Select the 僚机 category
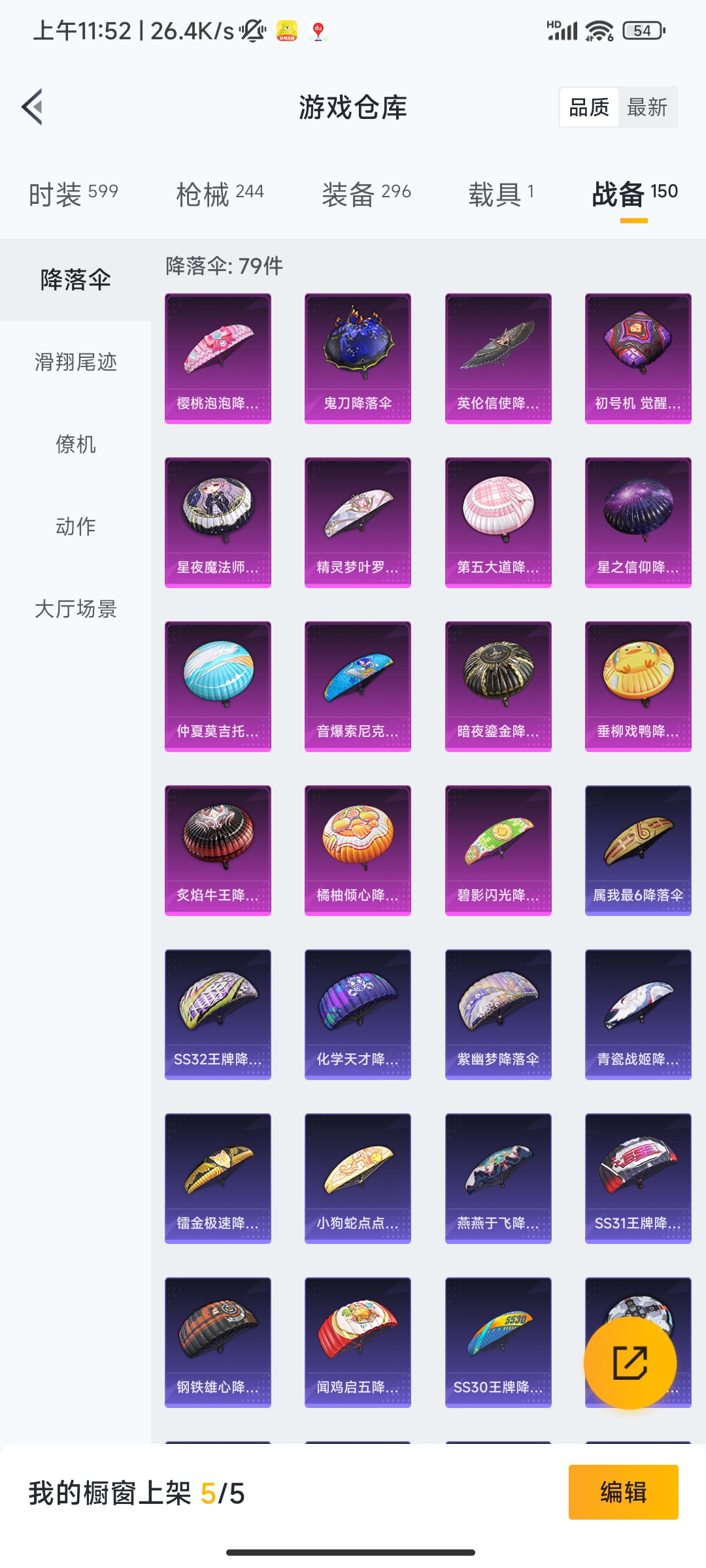 (x=76, y=444)
